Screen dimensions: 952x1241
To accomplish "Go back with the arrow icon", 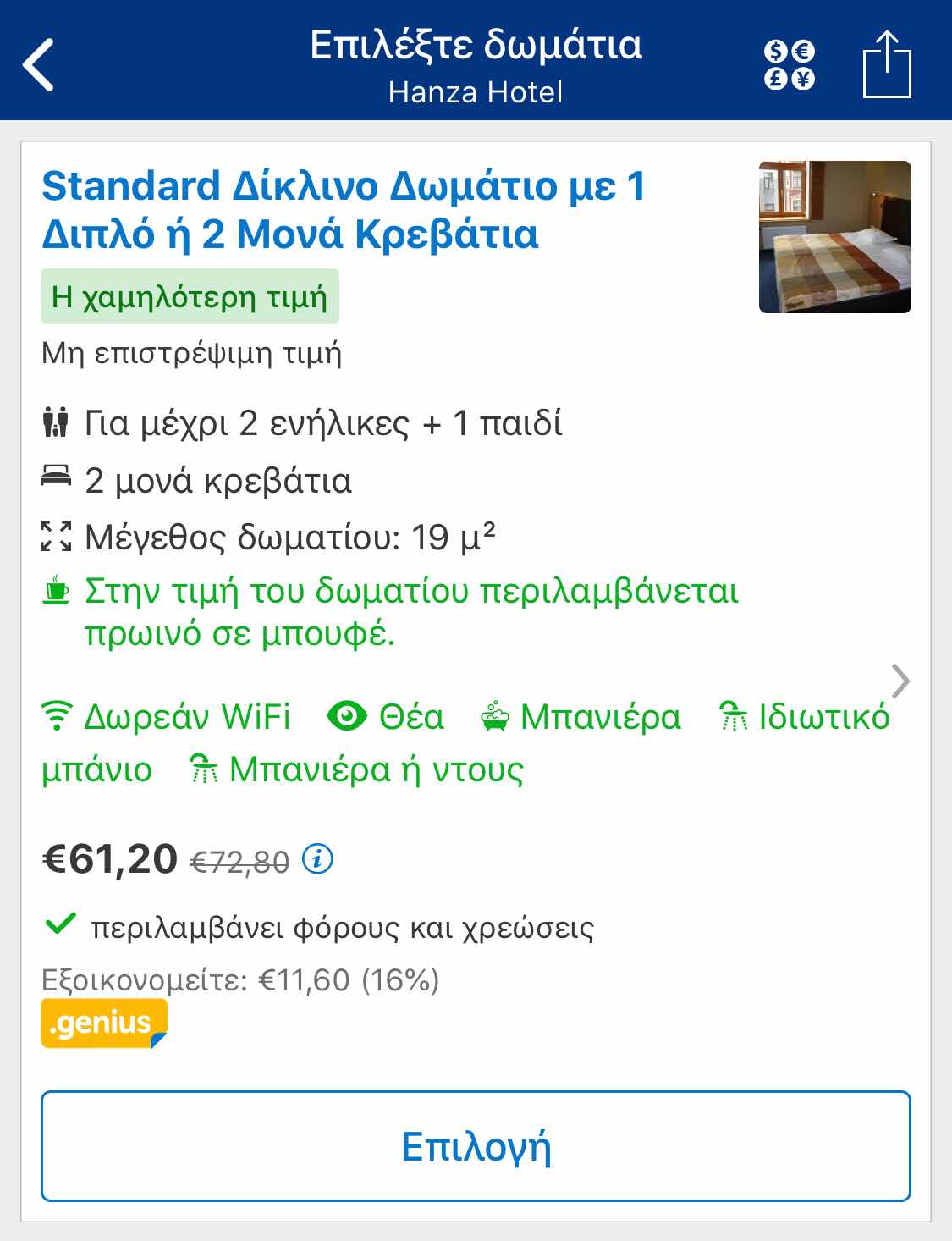I will point(39,64).
